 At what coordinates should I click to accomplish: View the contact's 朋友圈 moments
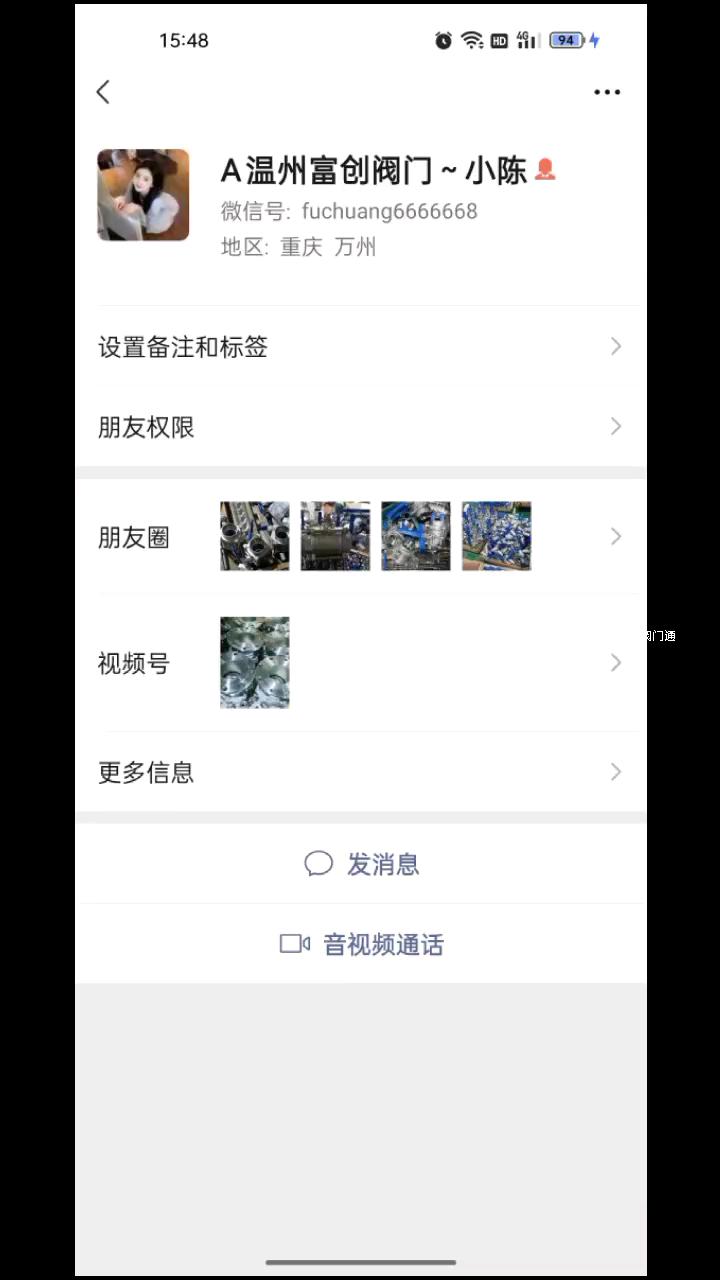360,537
